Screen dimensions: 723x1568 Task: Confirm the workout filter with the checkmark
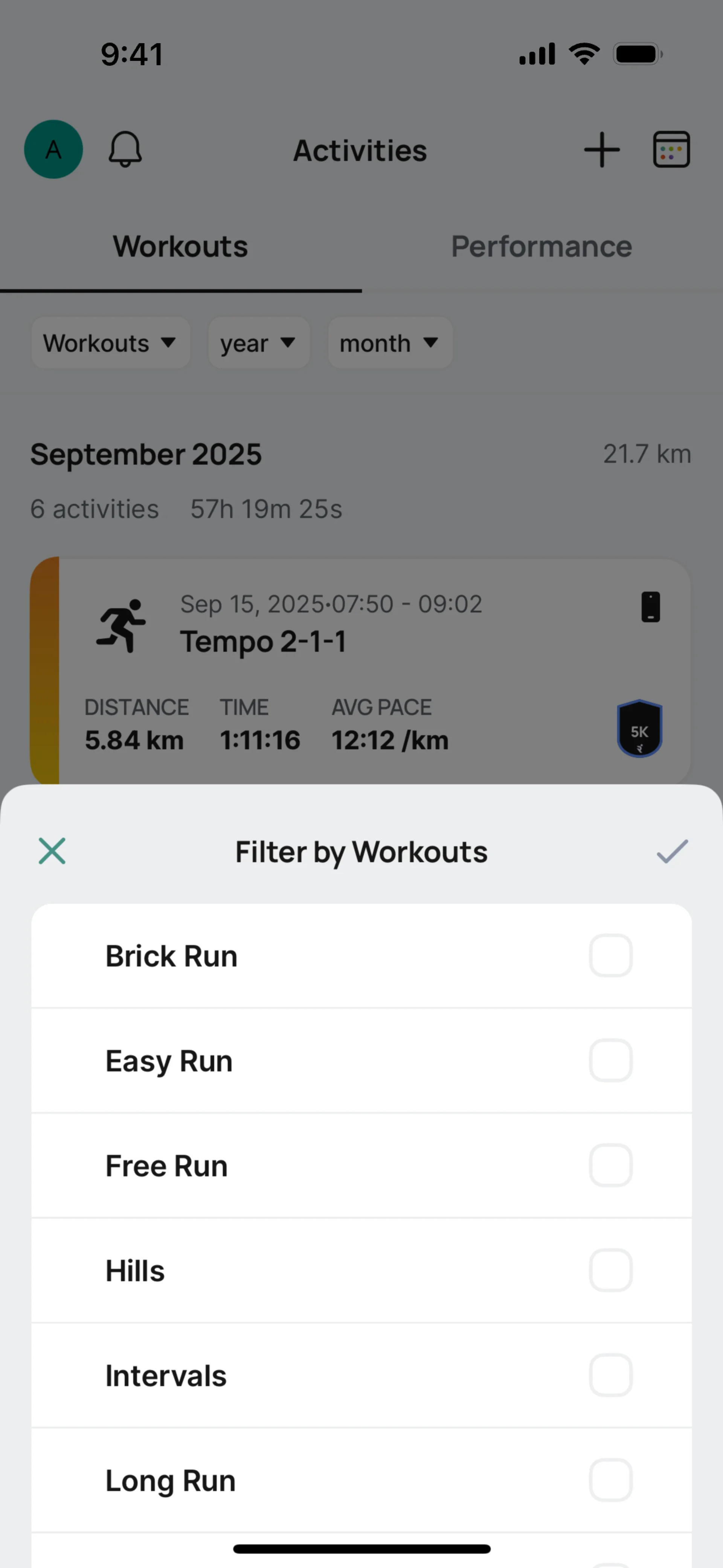672,851
